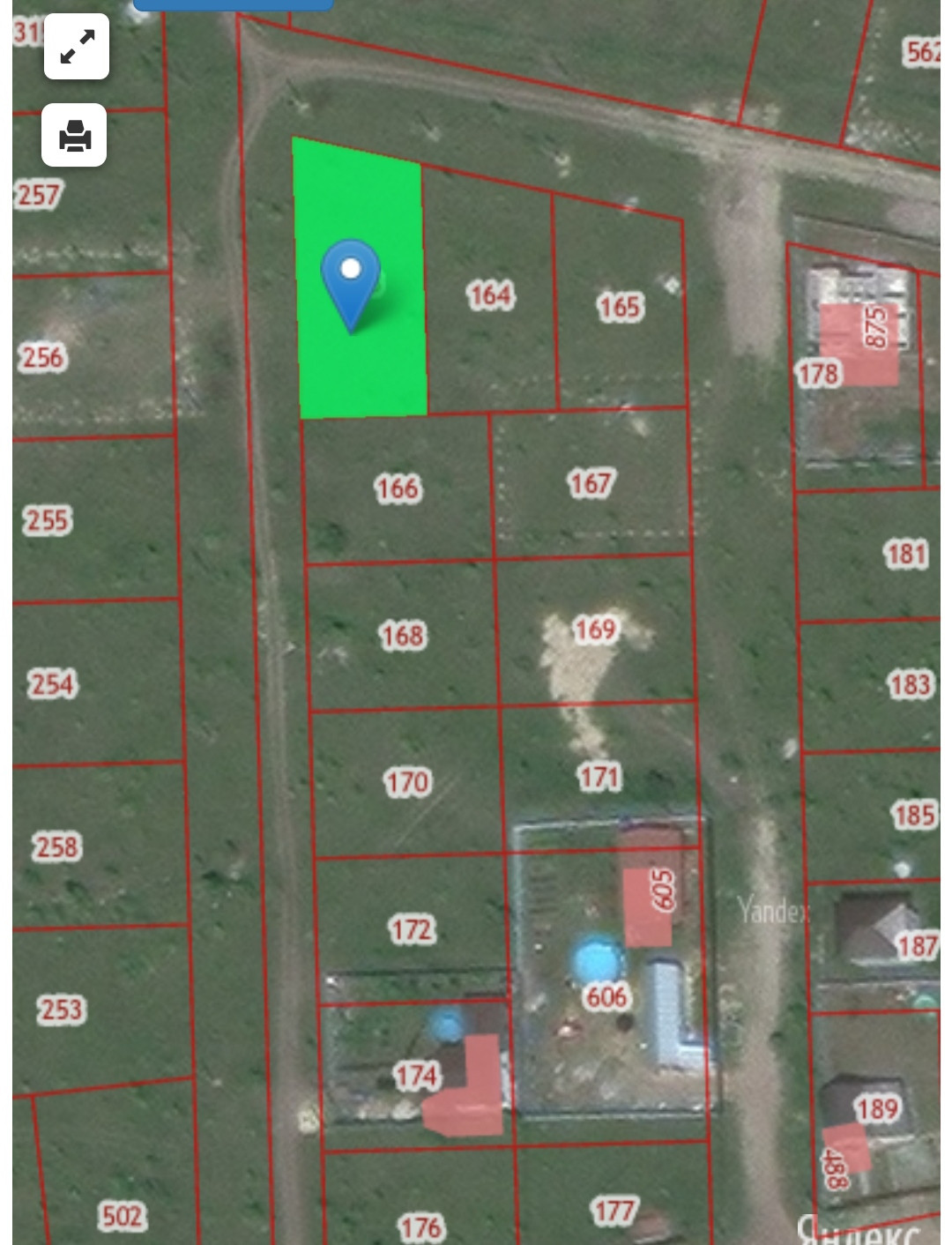Print the map view

(75, 136)
